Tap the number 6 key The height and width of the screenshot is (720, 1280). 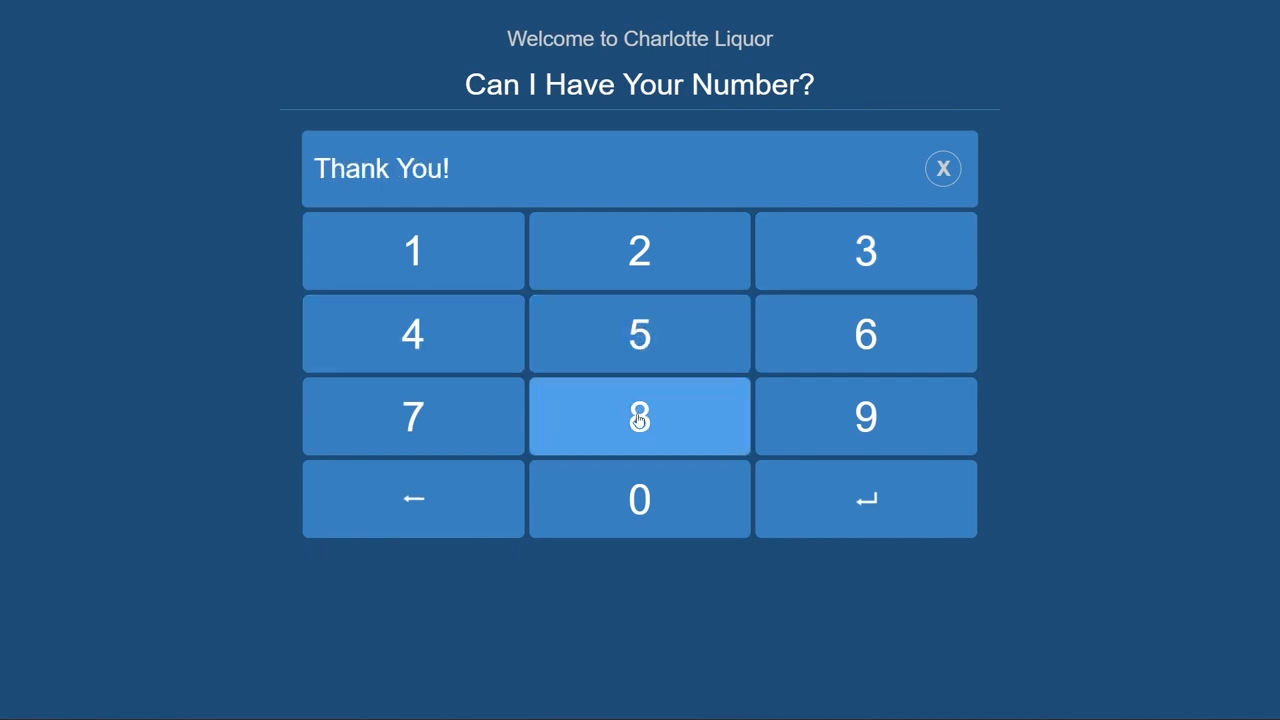pyautogui.click(x=866, y=334)
